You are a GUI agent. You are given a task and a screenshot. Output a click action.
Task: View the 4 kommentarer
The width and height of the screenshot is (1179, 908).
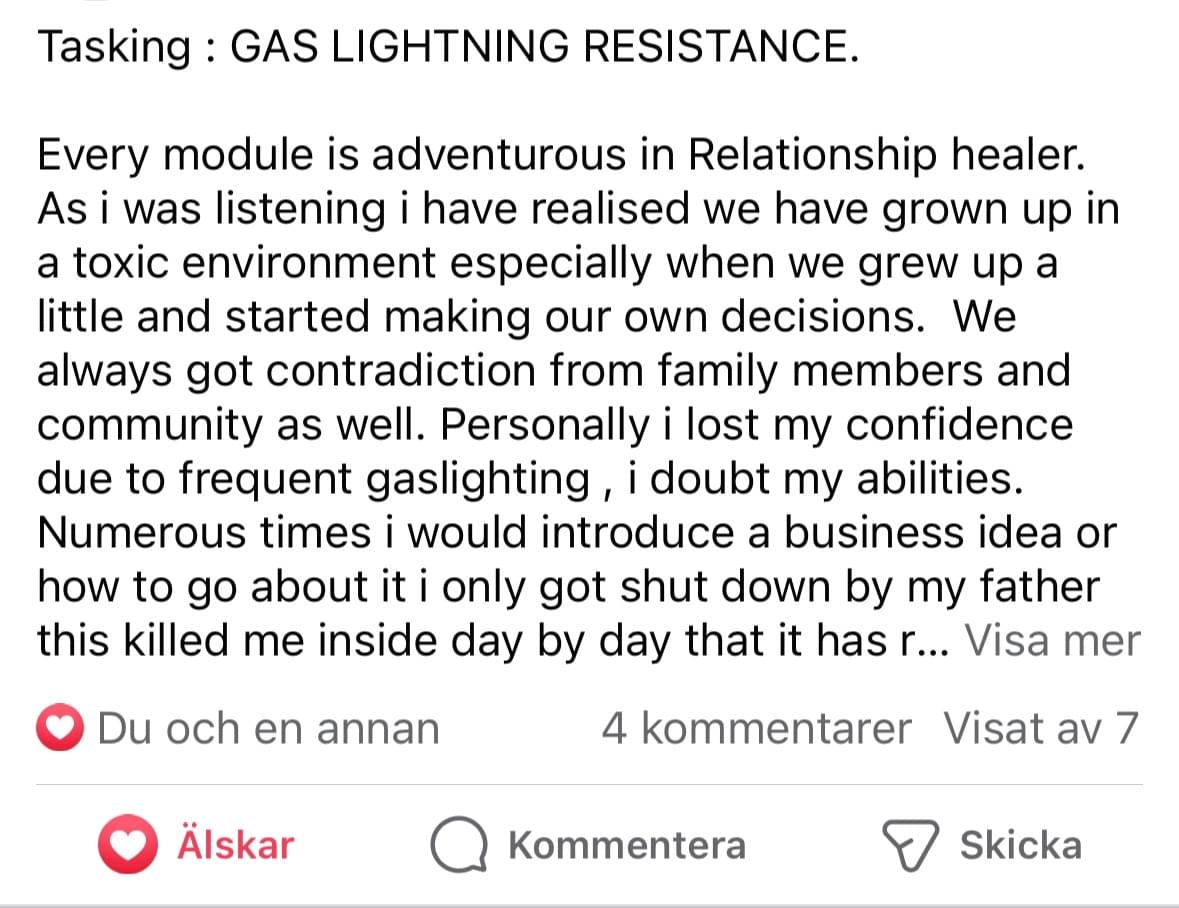point(756,729)
